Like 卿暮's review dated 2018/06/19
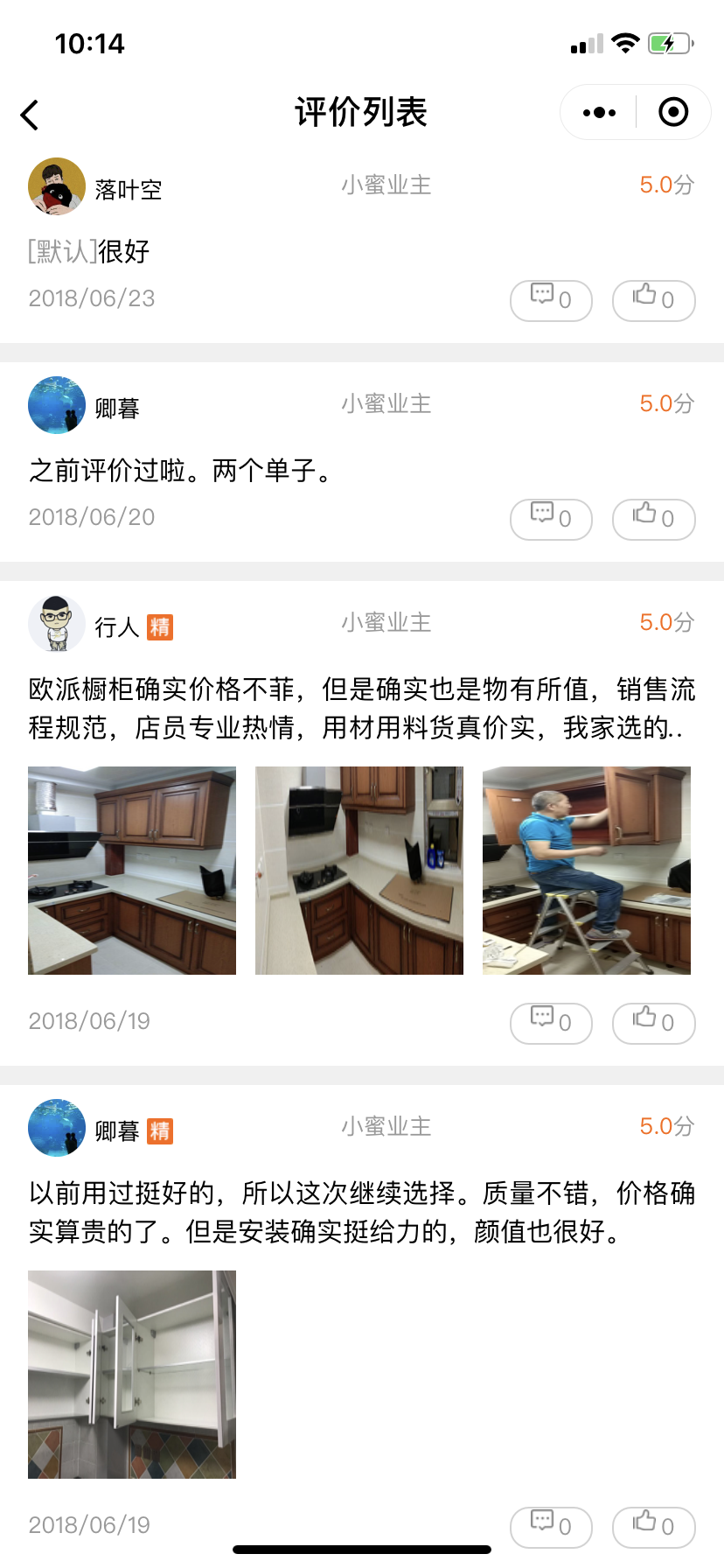The height and width of the screenshot is (1568, 724). click(x=653, y=1527)
